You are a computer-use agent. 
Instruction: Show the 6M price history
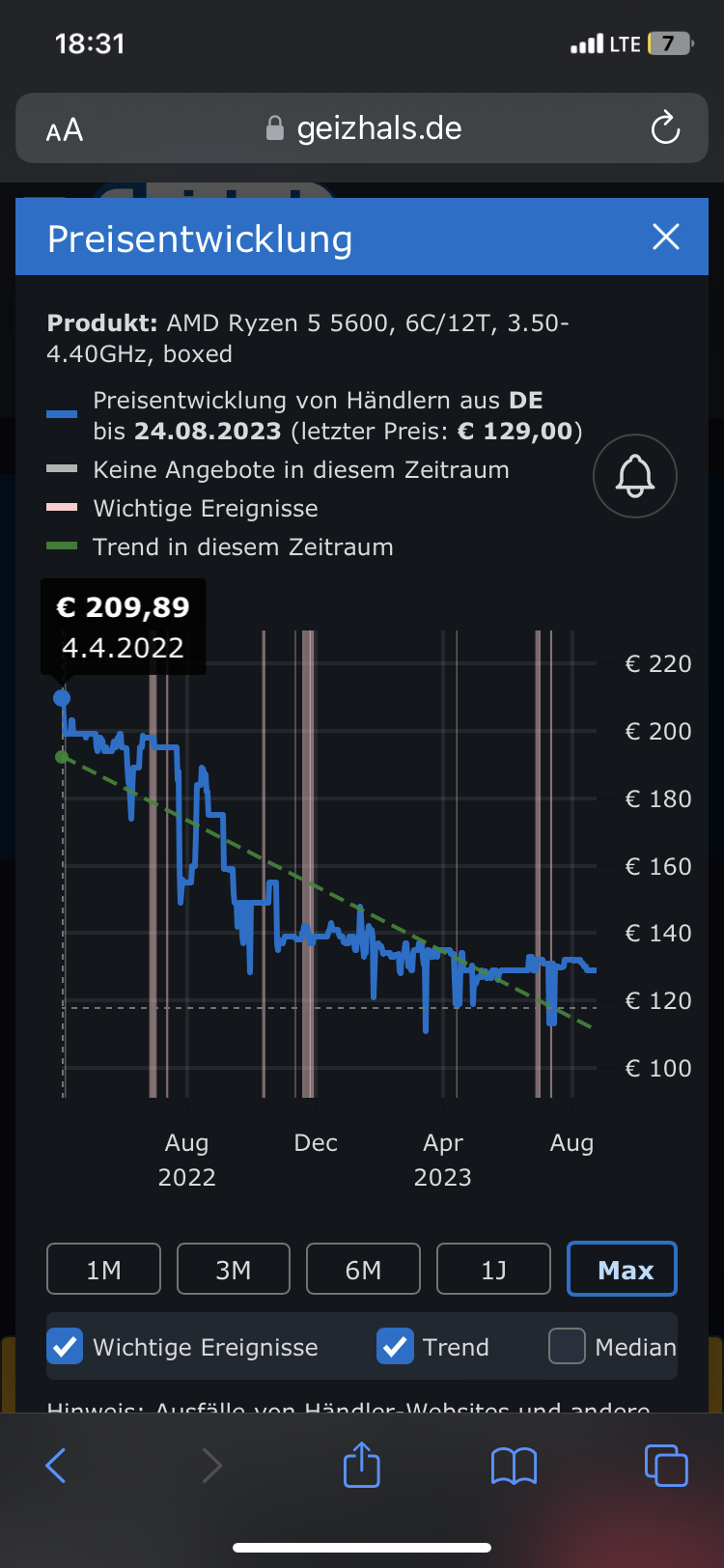tap(363, 1269)
